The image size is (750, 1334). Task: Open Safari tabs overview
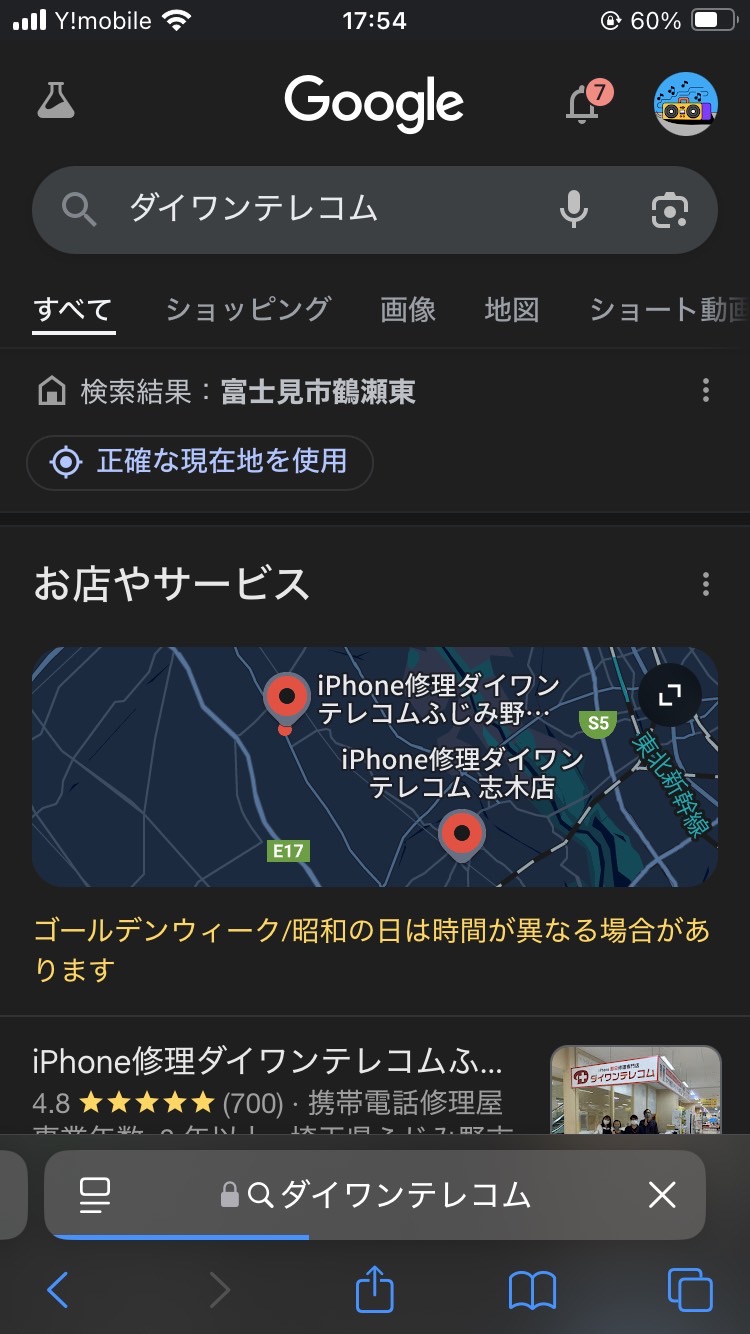[690, 1290]
